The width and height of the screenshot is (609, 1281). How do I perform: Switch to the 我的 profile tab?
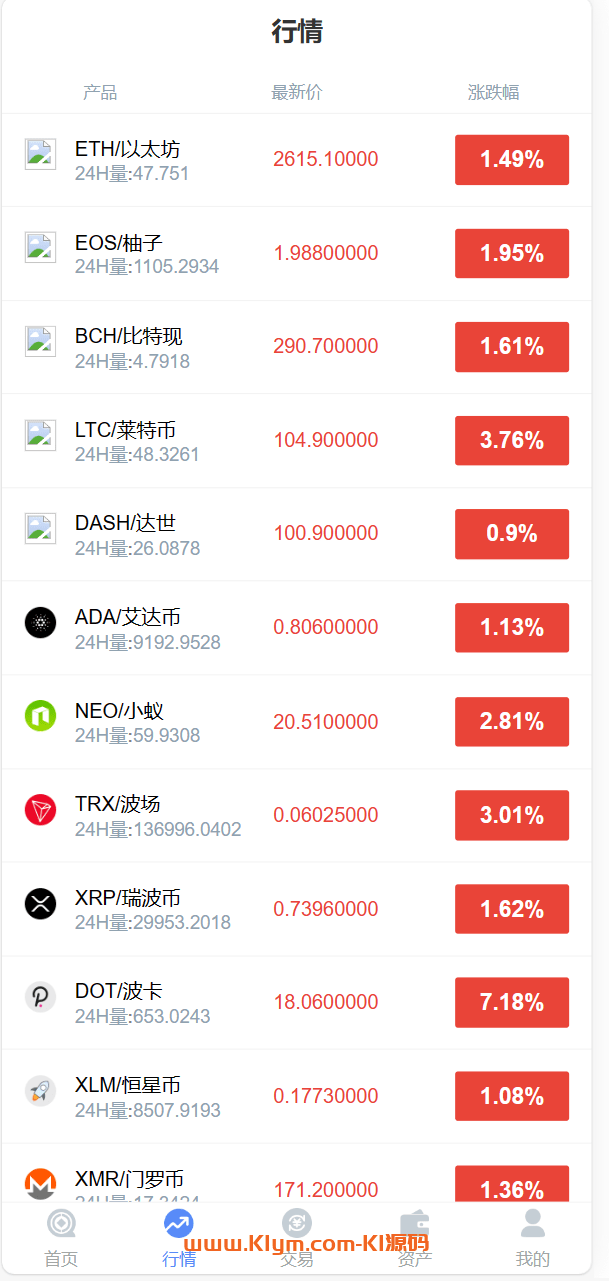533,1238
